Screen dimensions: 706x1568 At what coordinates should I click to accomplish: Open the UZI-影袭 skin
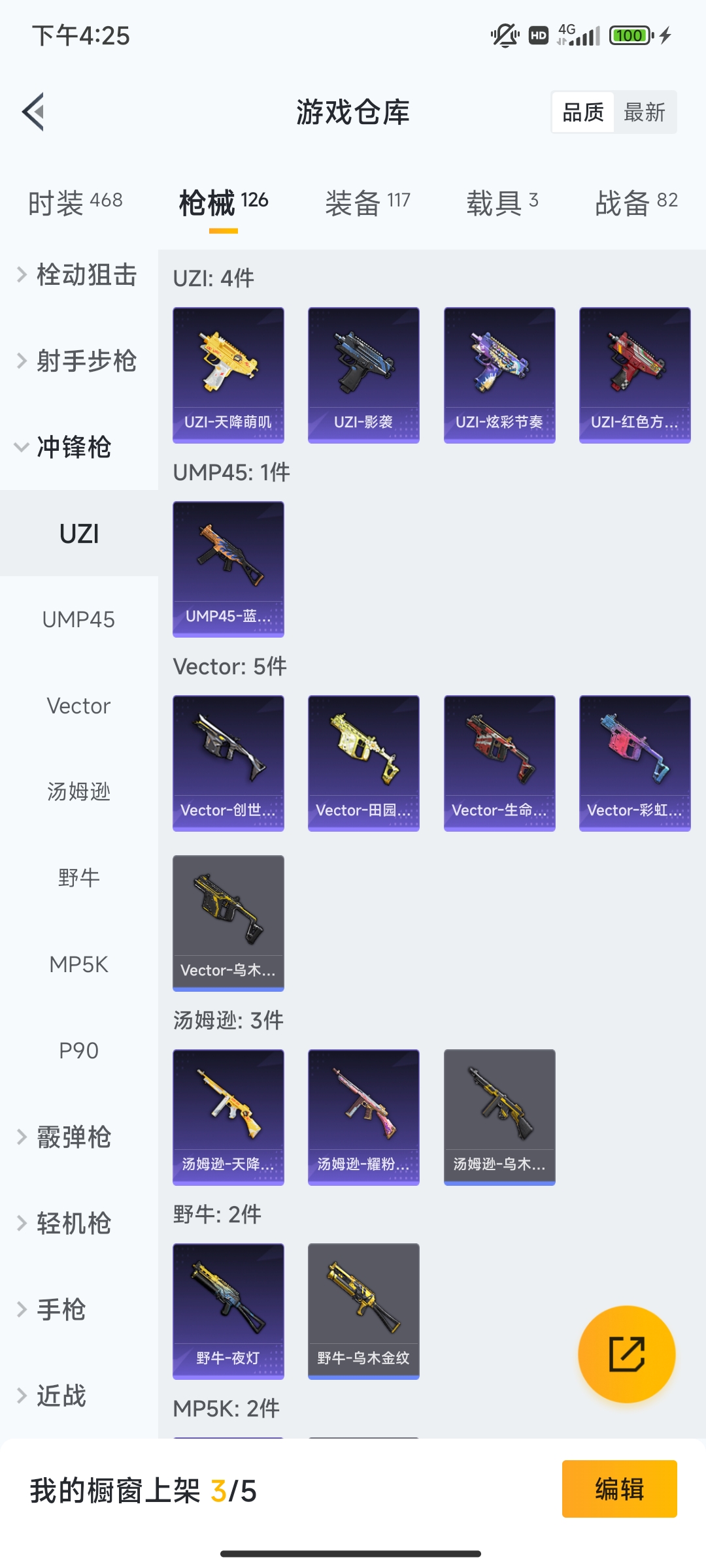pyautogui.click(x=363, y=375)
